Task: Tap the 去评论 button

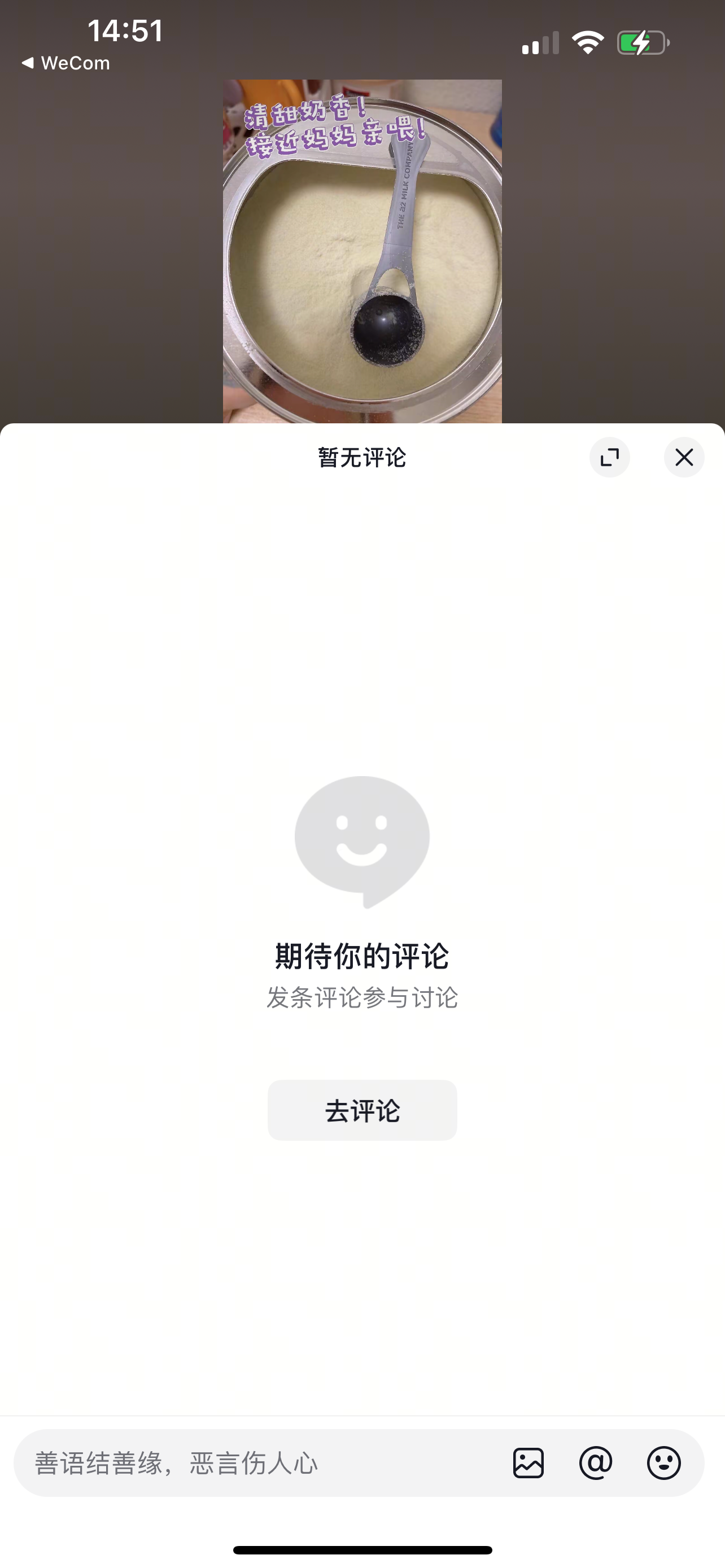Action: coord(362,1110)
